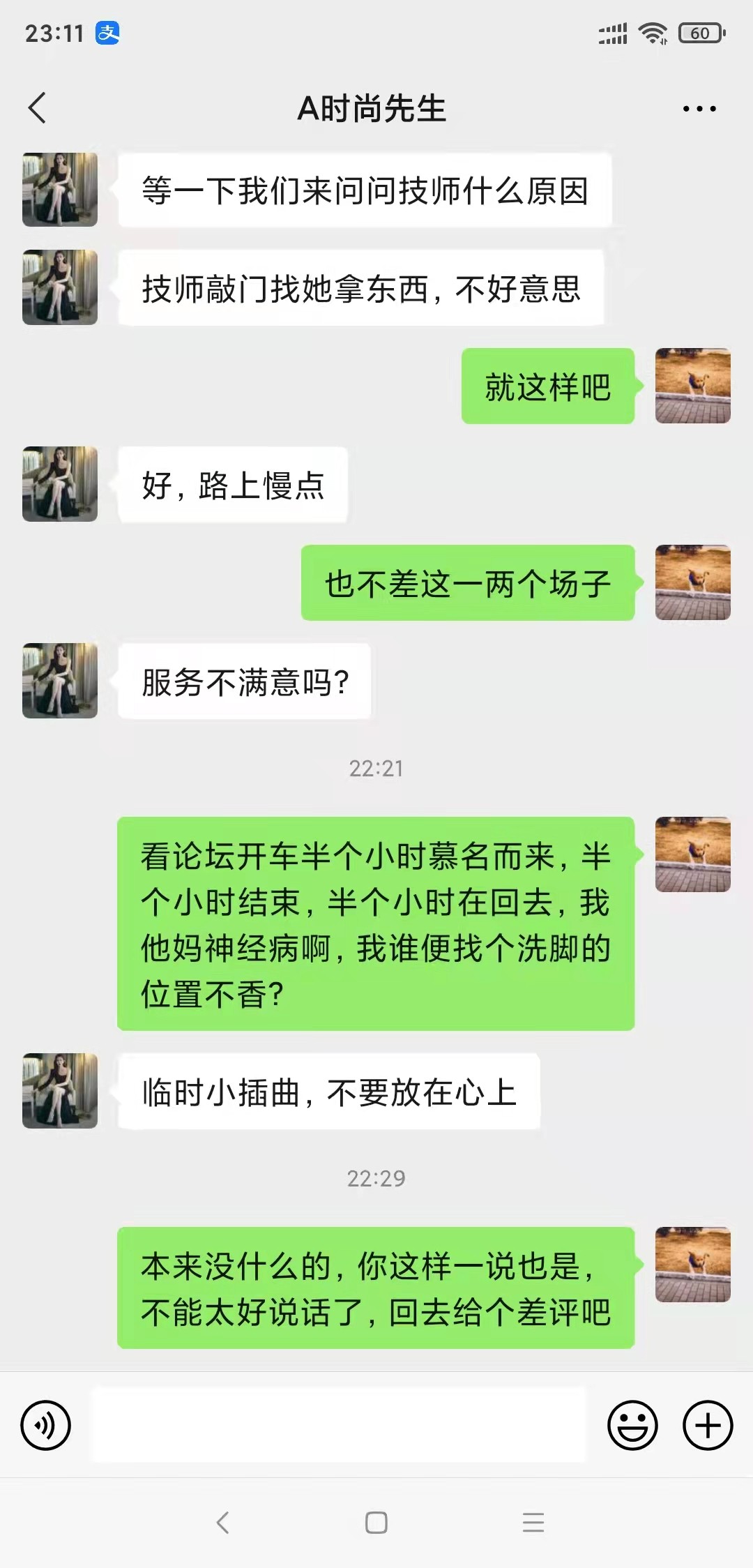Tap the contact's avatar next to '服务不满意吗?'
Viewport: 753px width, 1568px height.
point(59,681)
